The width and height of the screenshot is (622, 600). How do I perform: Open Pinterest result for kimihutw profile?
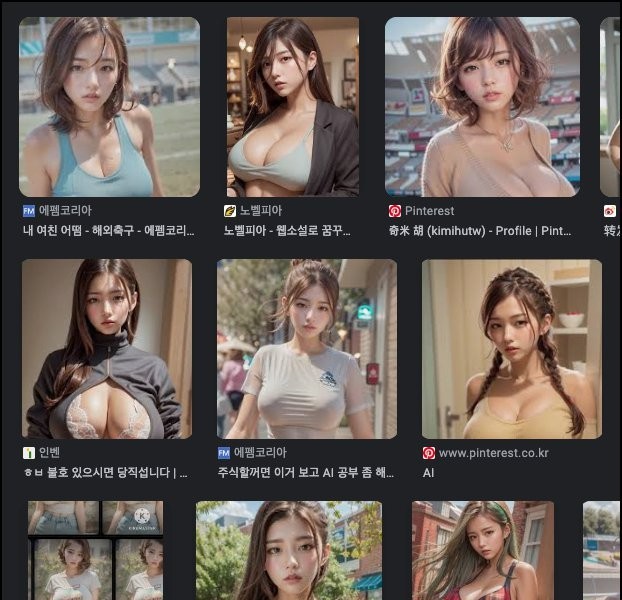point(482,106)
